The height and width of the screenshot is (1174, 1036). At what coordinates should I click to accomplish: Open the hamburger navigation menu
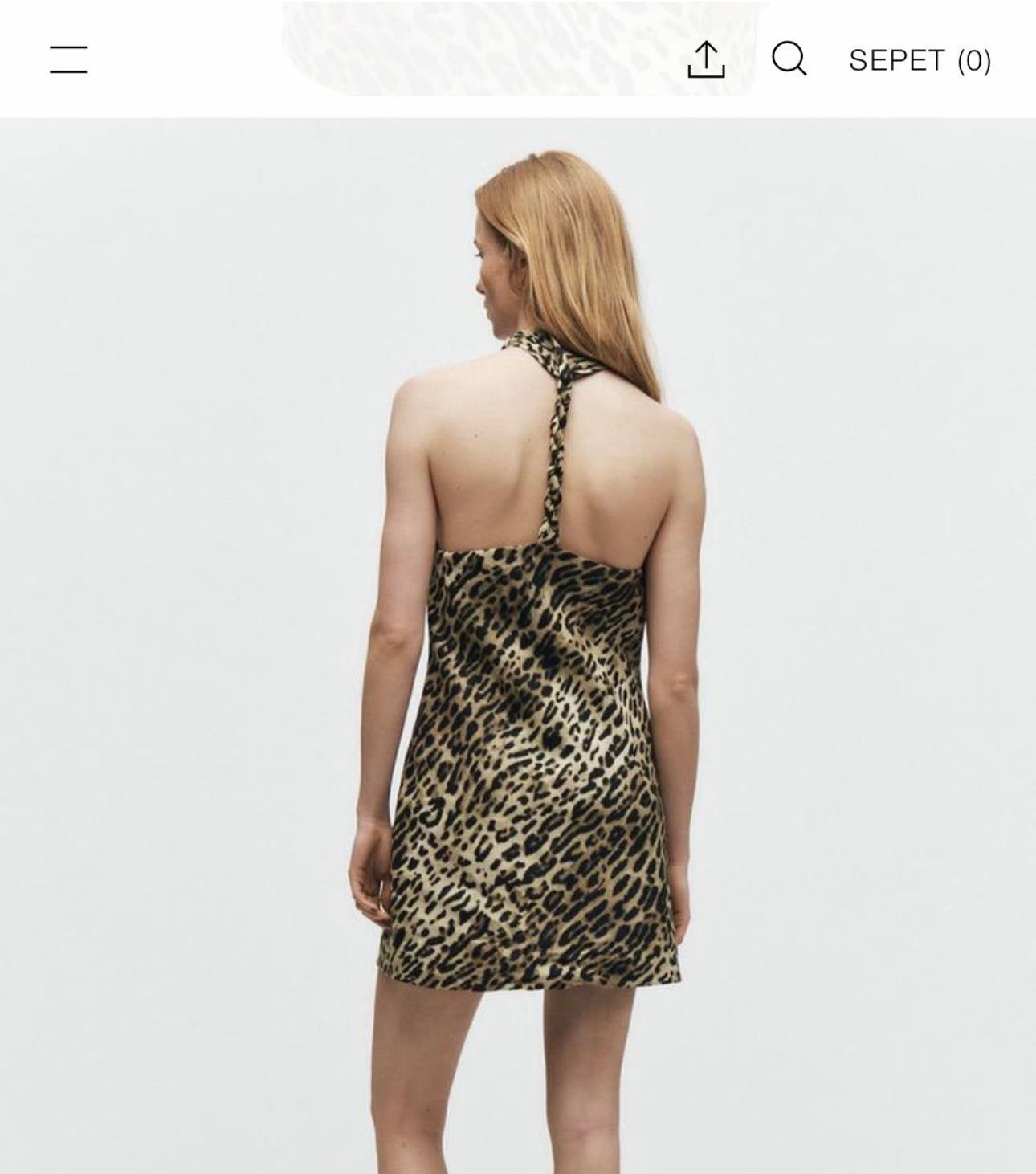(x=68, y=60)
